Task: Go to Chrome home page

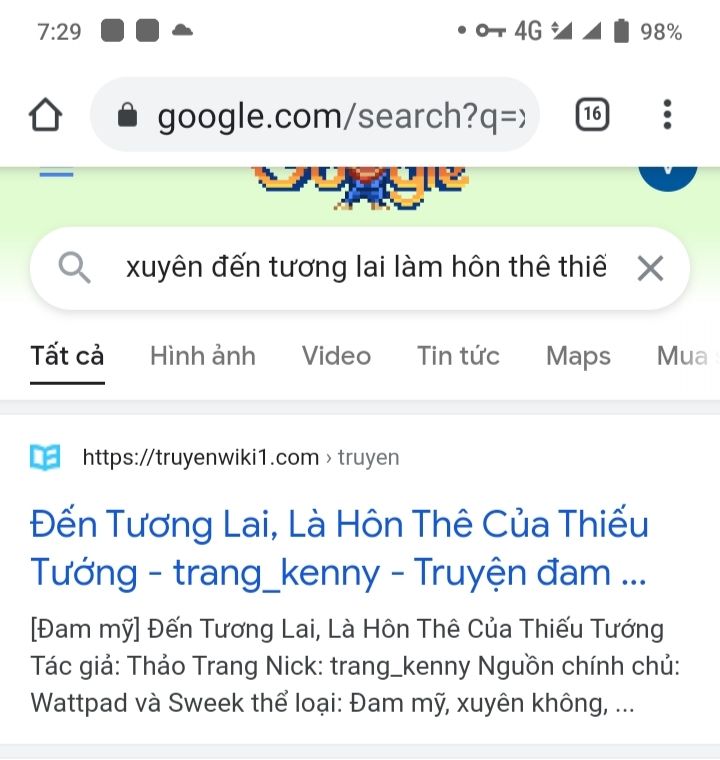Action: (46, 116)
